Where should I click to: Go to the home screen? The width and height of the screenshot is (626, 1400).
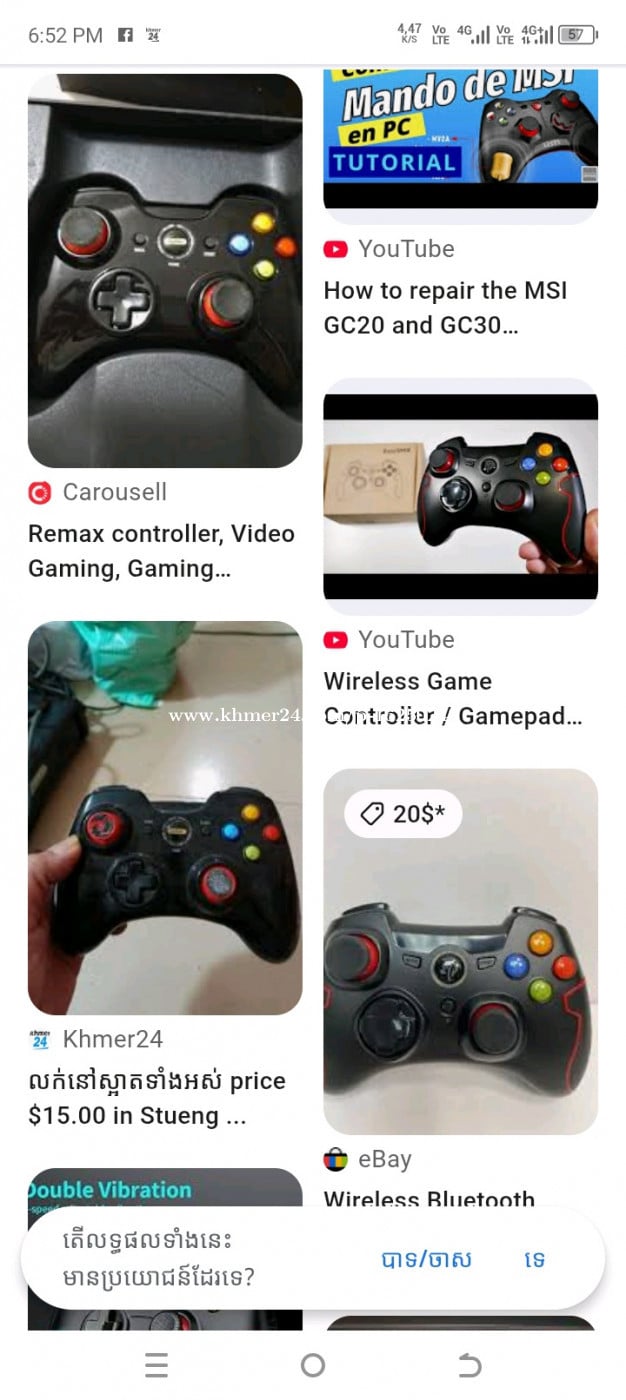tap(313, 1365)
